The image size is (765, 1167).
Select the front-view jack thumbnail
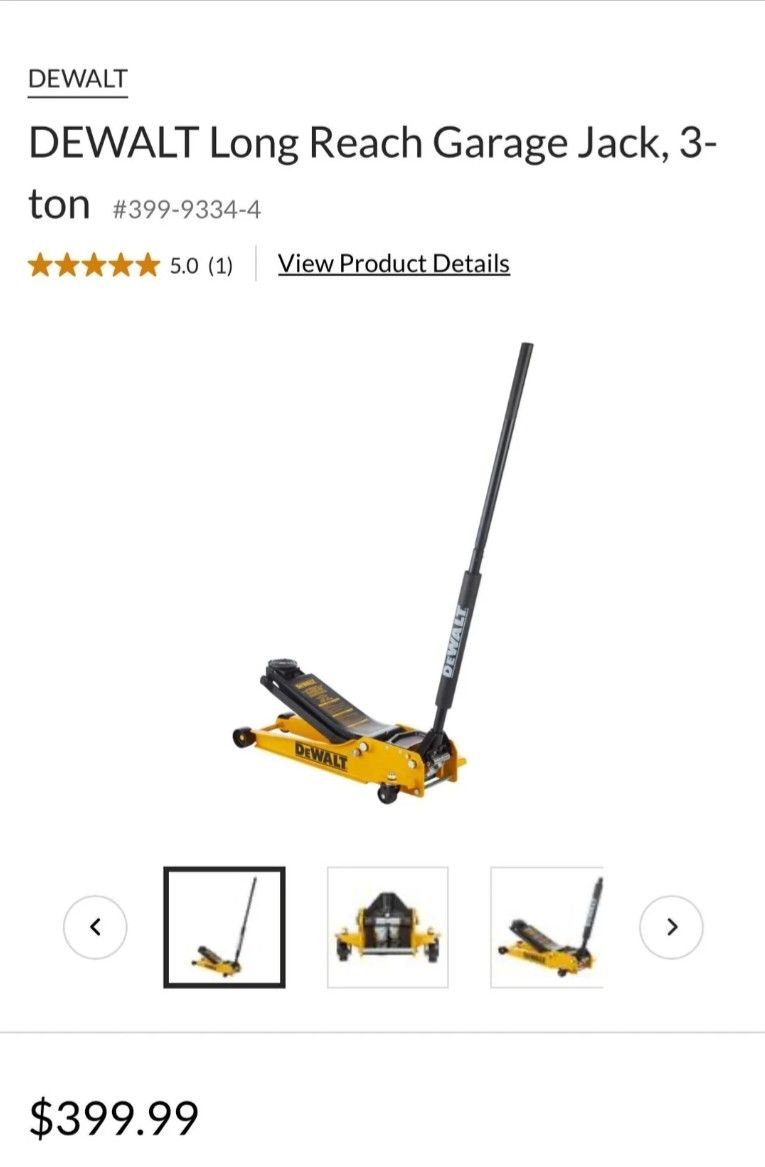tap(388, 927)
